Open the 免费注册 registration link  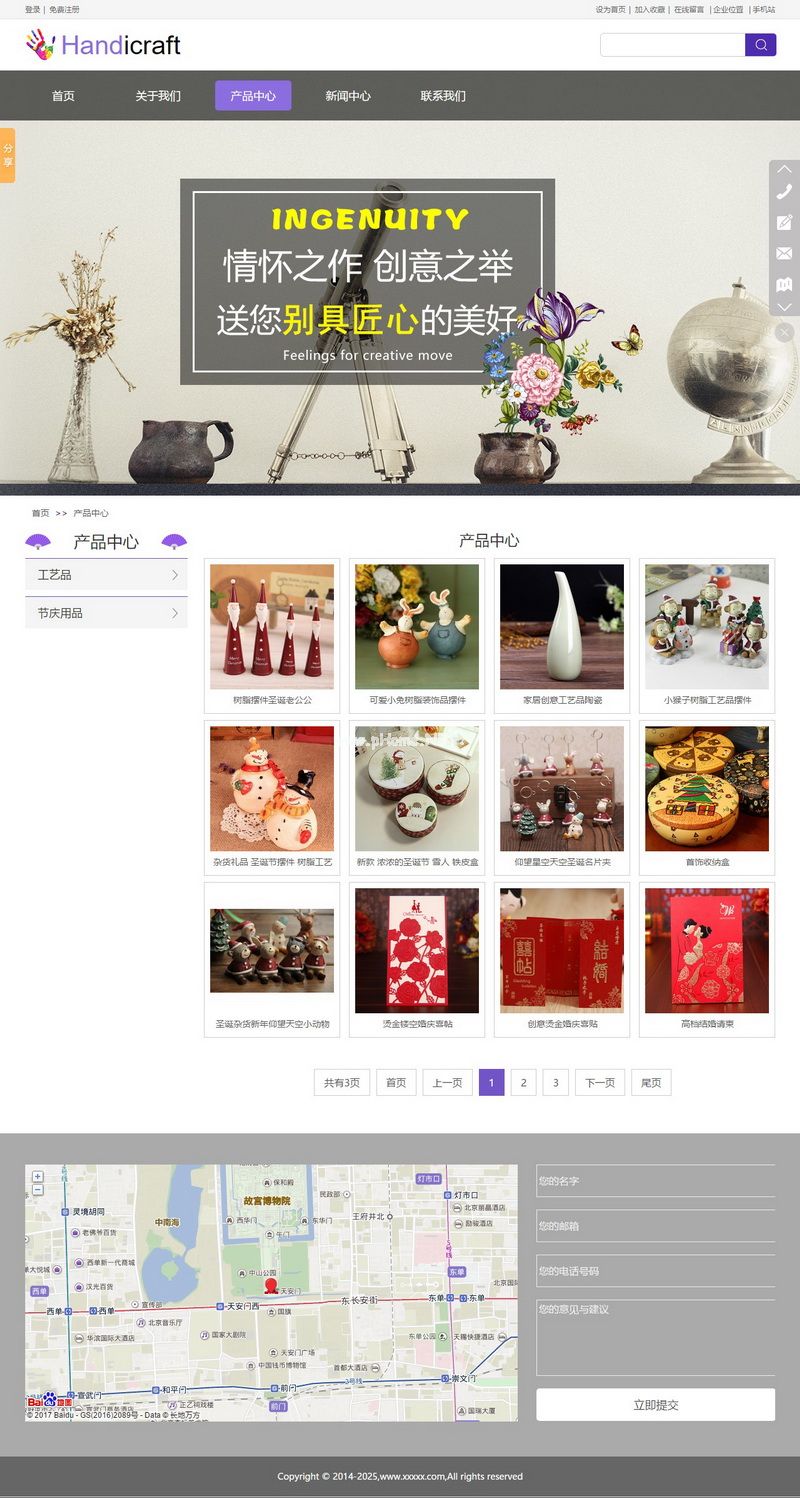click(x=64, y=9)
